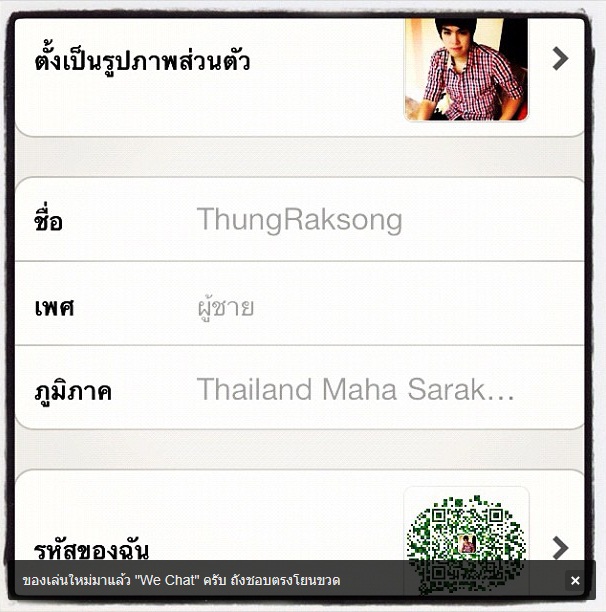
Task: Dismiss the We Chat caption banner
Action: click(575, 580)
